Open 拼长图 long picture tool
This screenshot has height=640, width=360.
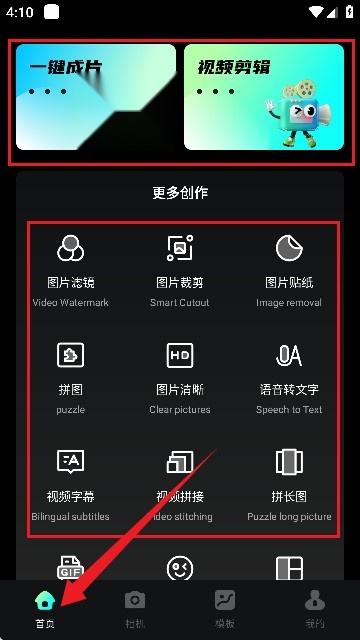289,485
